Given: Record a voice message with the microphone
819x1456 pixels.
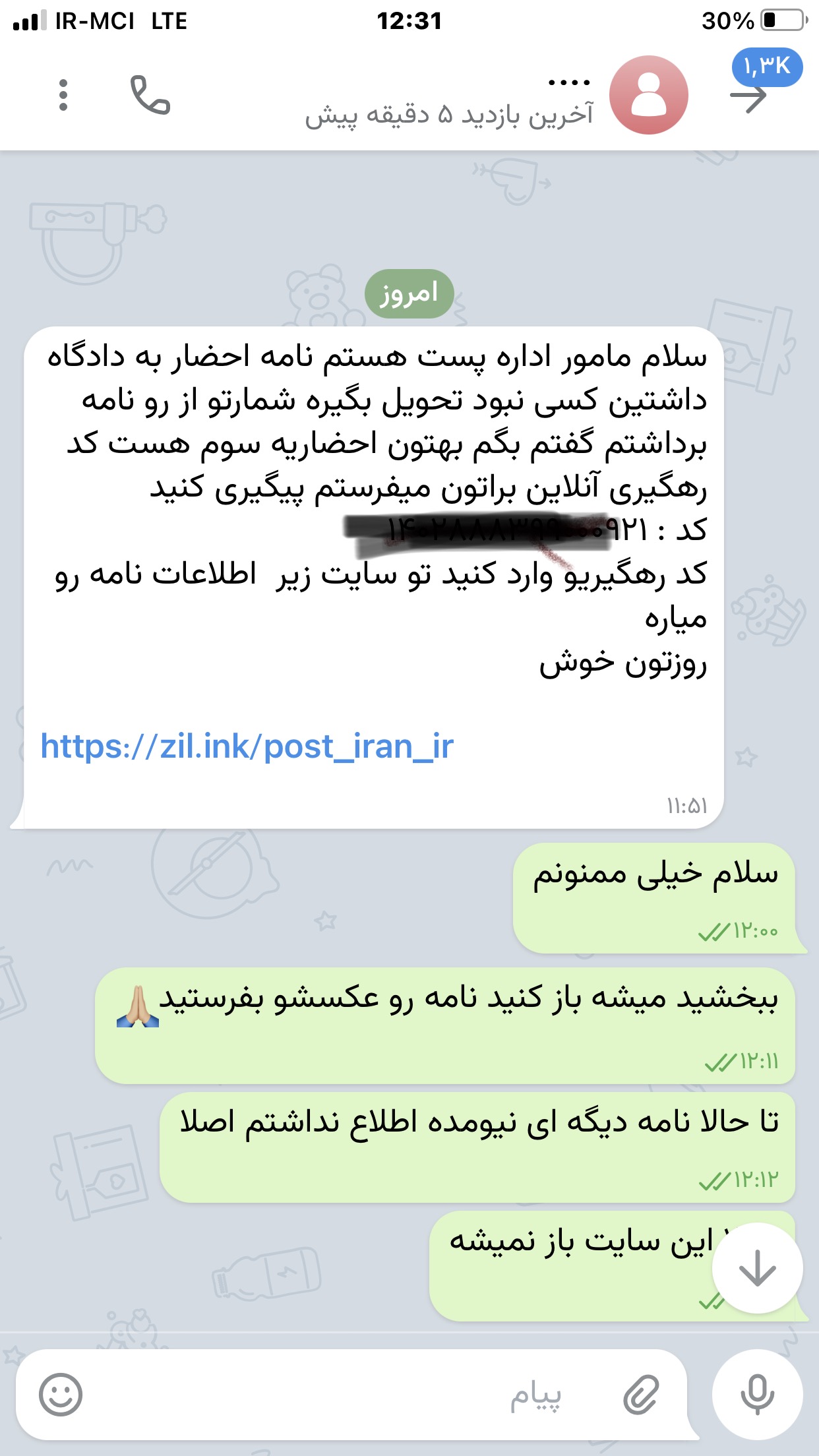Looking at the screenshot, I should pyautogui.click(x=757, y=1395).
